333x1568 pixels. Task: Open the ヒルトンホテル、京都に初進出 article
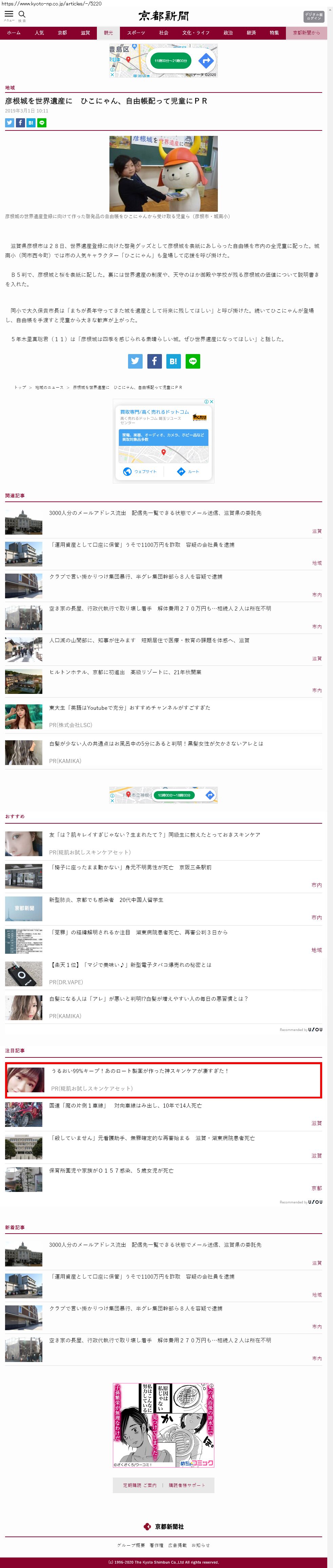(125, 672)
